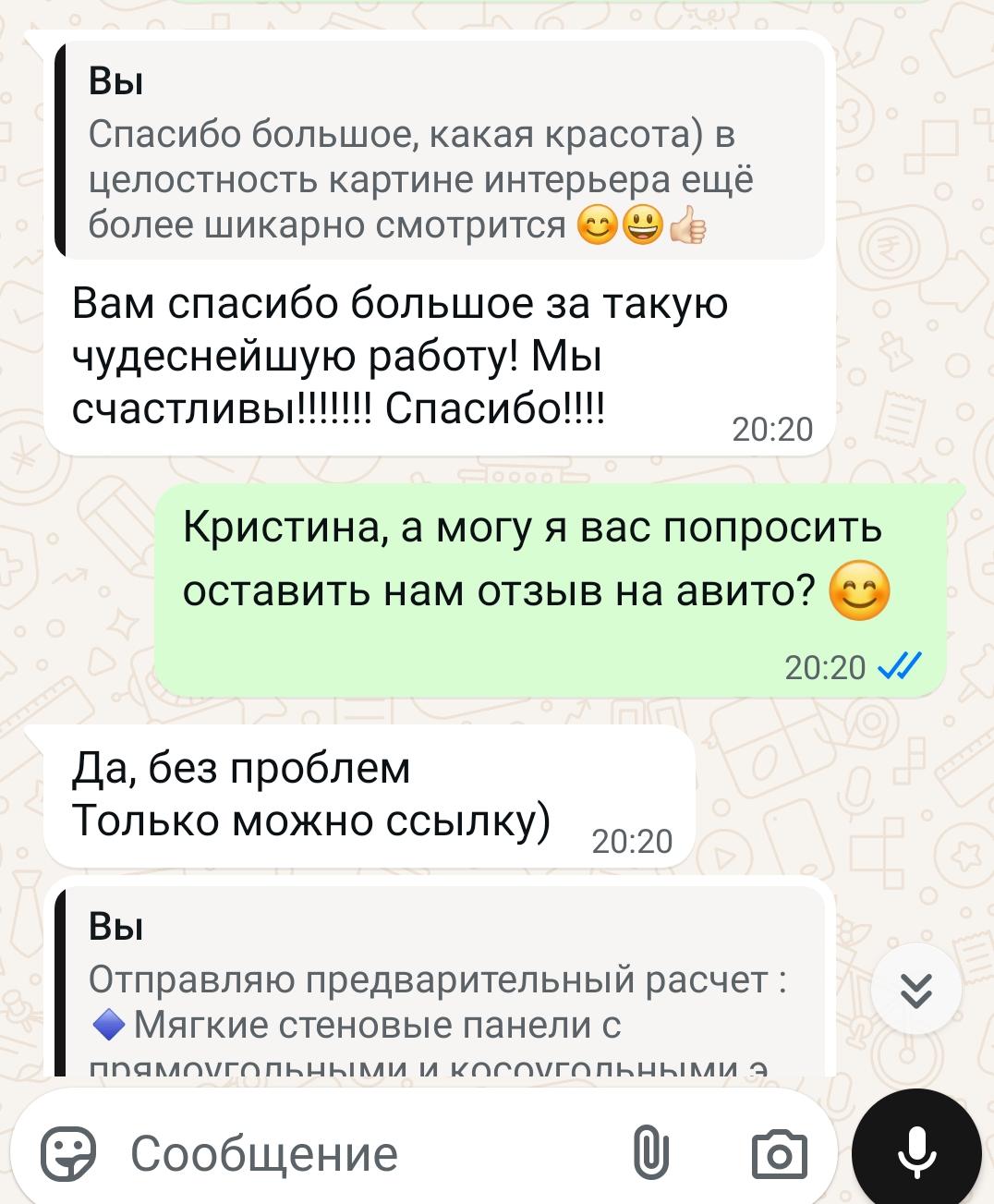Jump to the latest messages with the arrow
Screen dimensions: 994x1204
point(916,992)
